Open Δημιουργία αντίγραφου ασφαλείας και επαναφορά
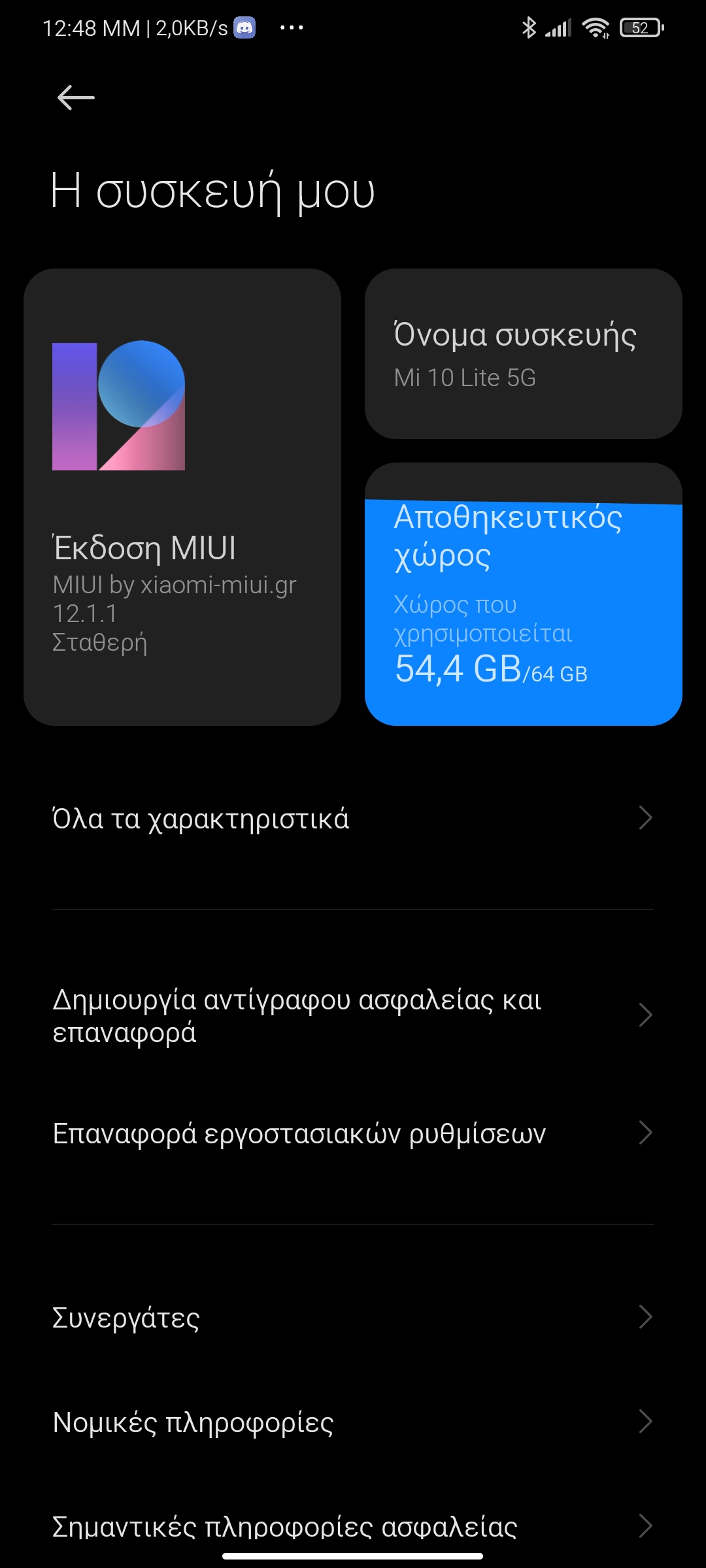This screenshot has height=1568, width=706. [x=353, y=1016]
